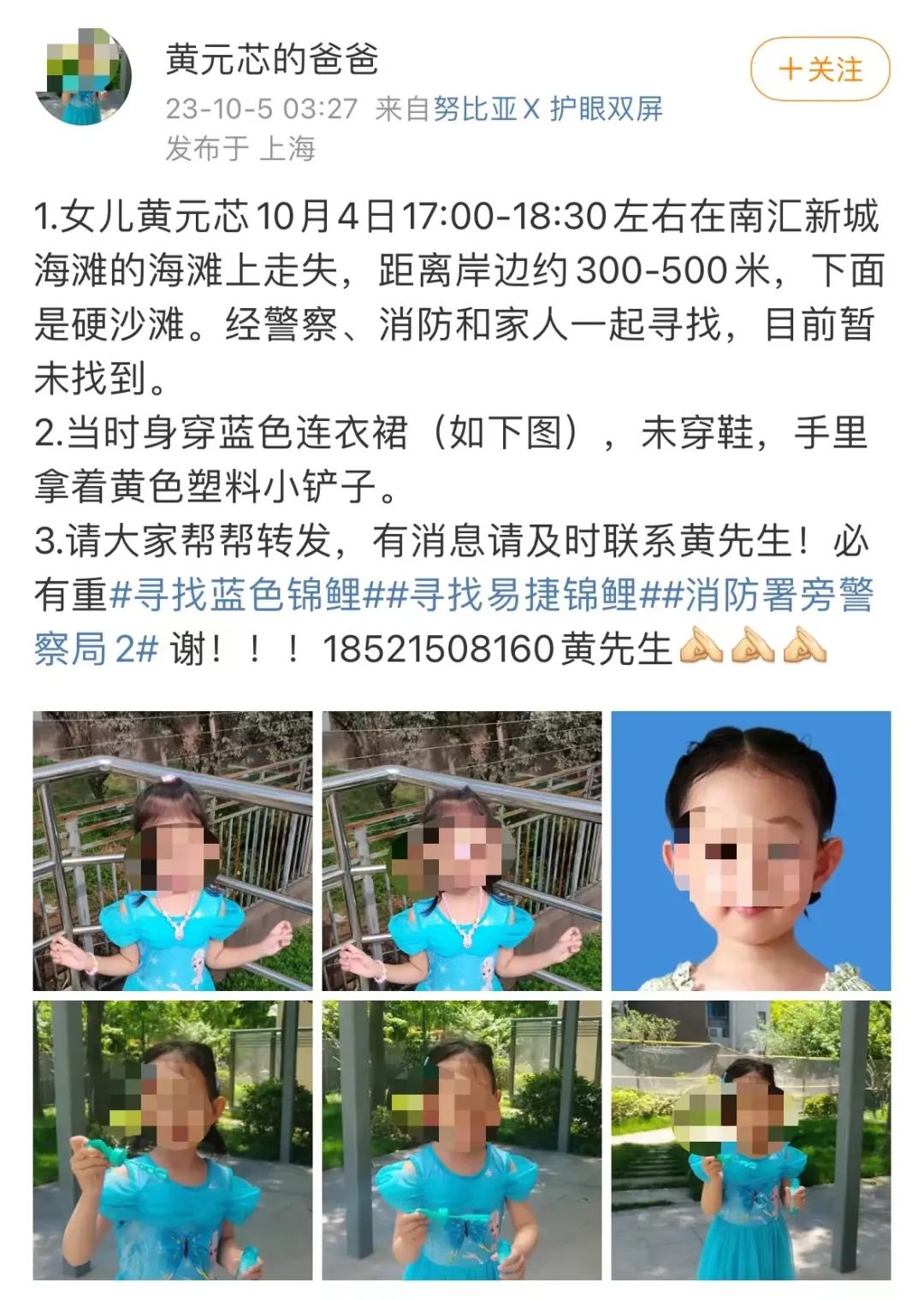Open the first photo in the image grid
Image resolution: width=924 pixels, height=1300 pixels.
pos(173,851)
